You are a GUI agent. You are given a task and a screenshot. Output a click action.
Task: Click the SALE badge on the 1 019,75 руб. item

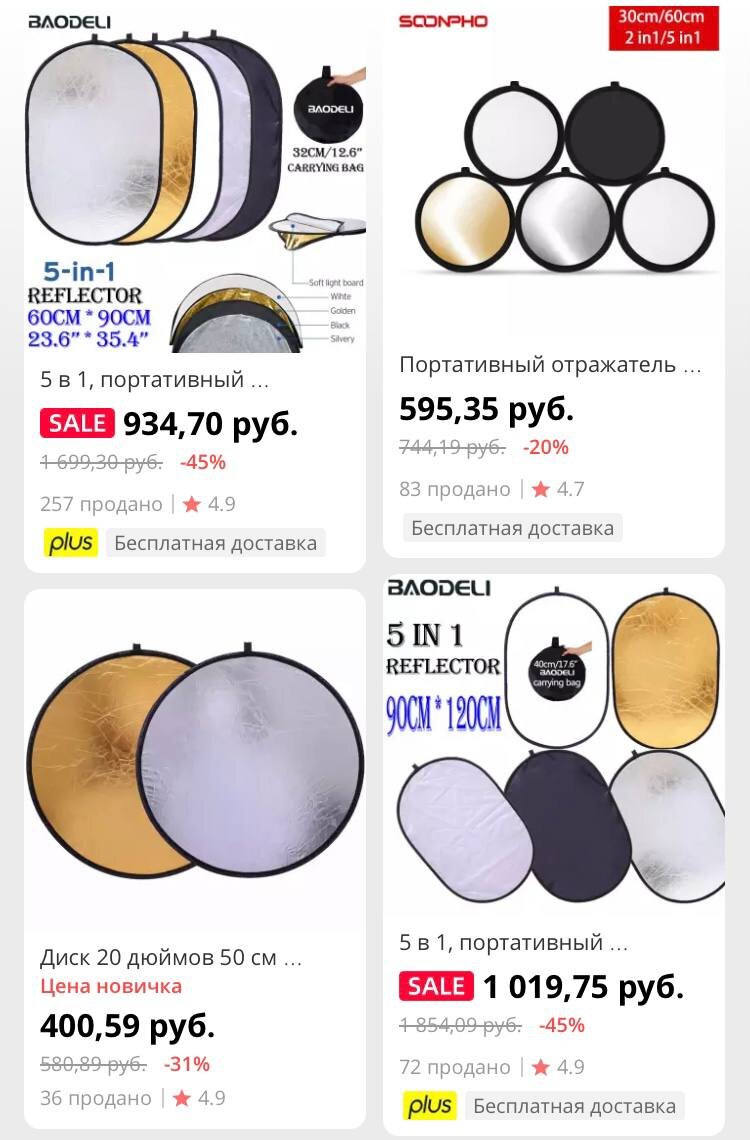tap(434, 985)
